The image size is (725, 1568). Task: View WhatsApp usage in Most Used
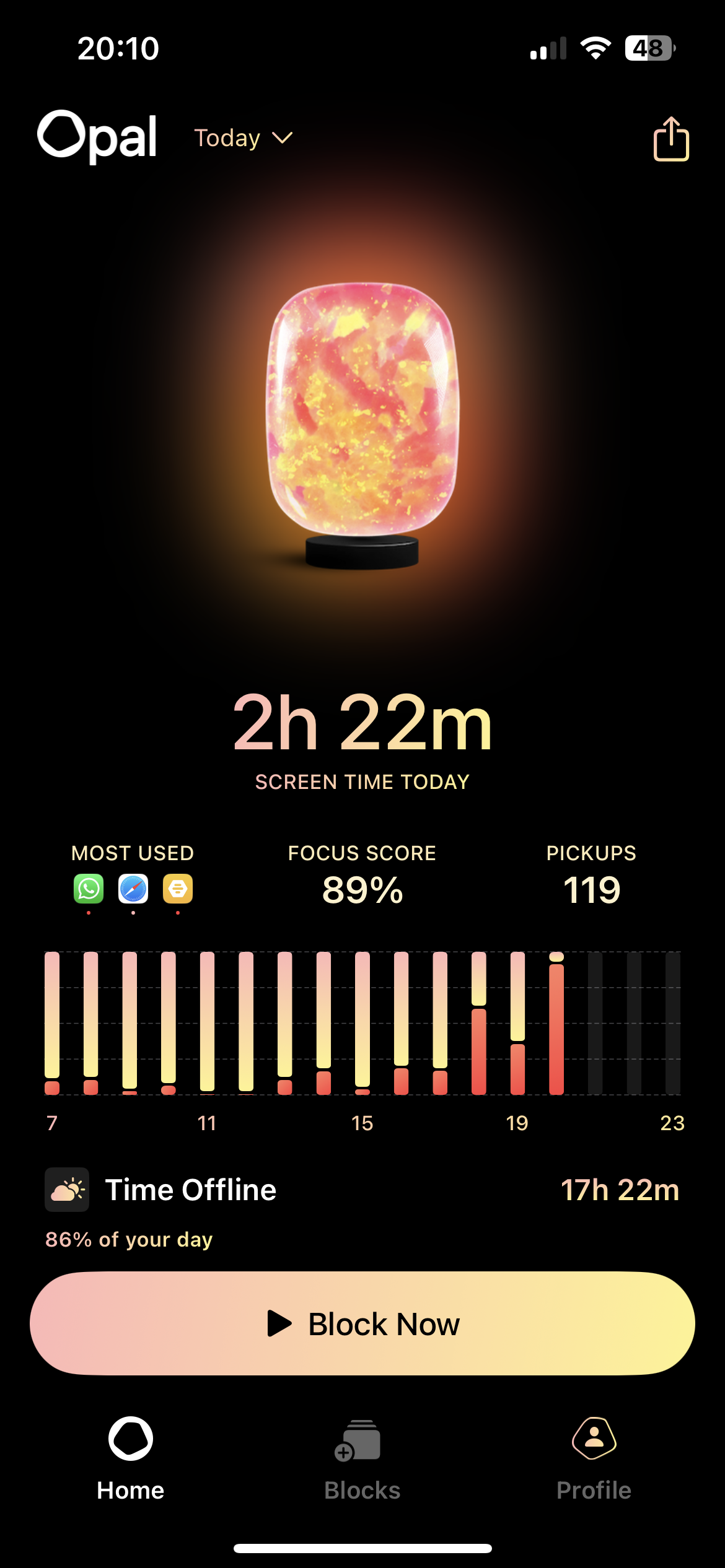click(89, 889)
